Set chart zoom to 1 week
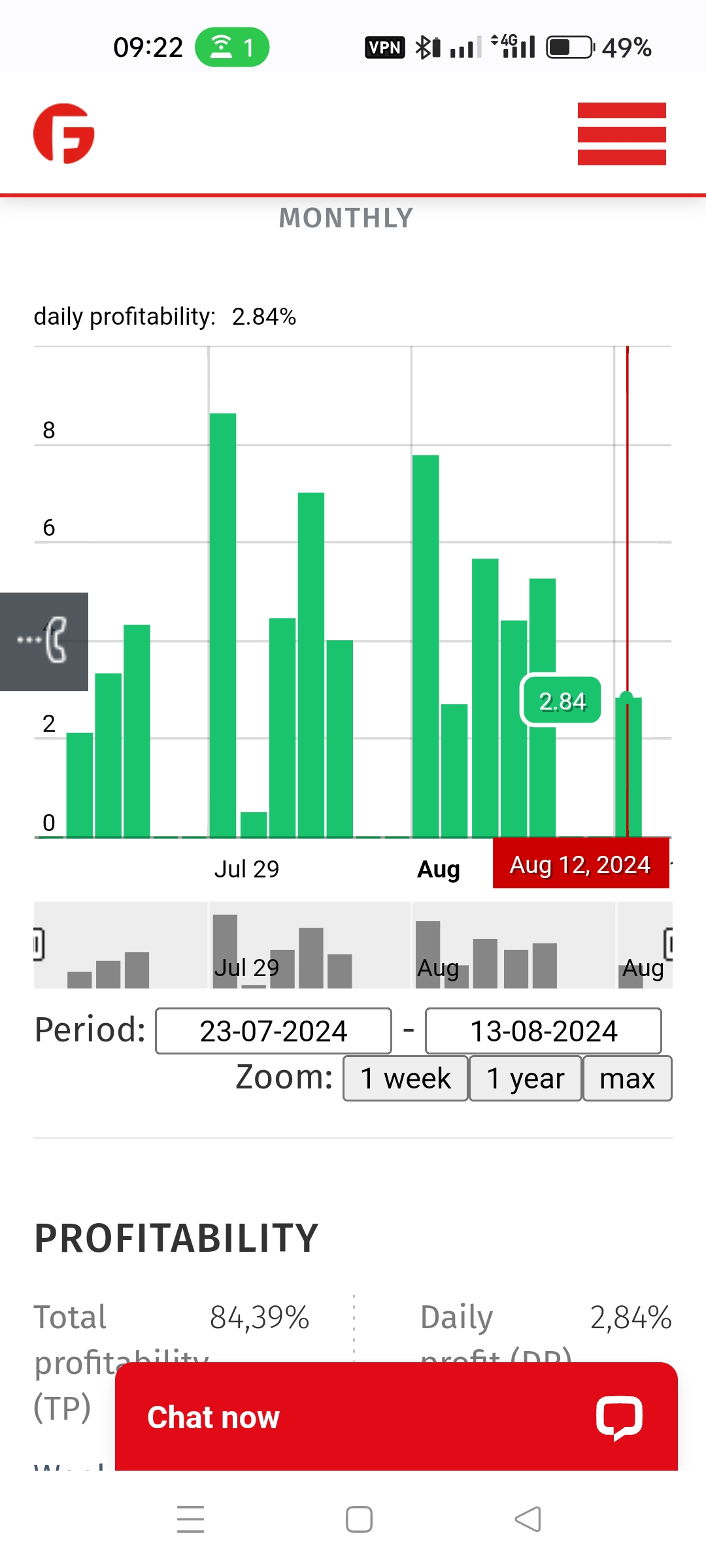Viewport: 706px width, 1568px height. 405,1079
